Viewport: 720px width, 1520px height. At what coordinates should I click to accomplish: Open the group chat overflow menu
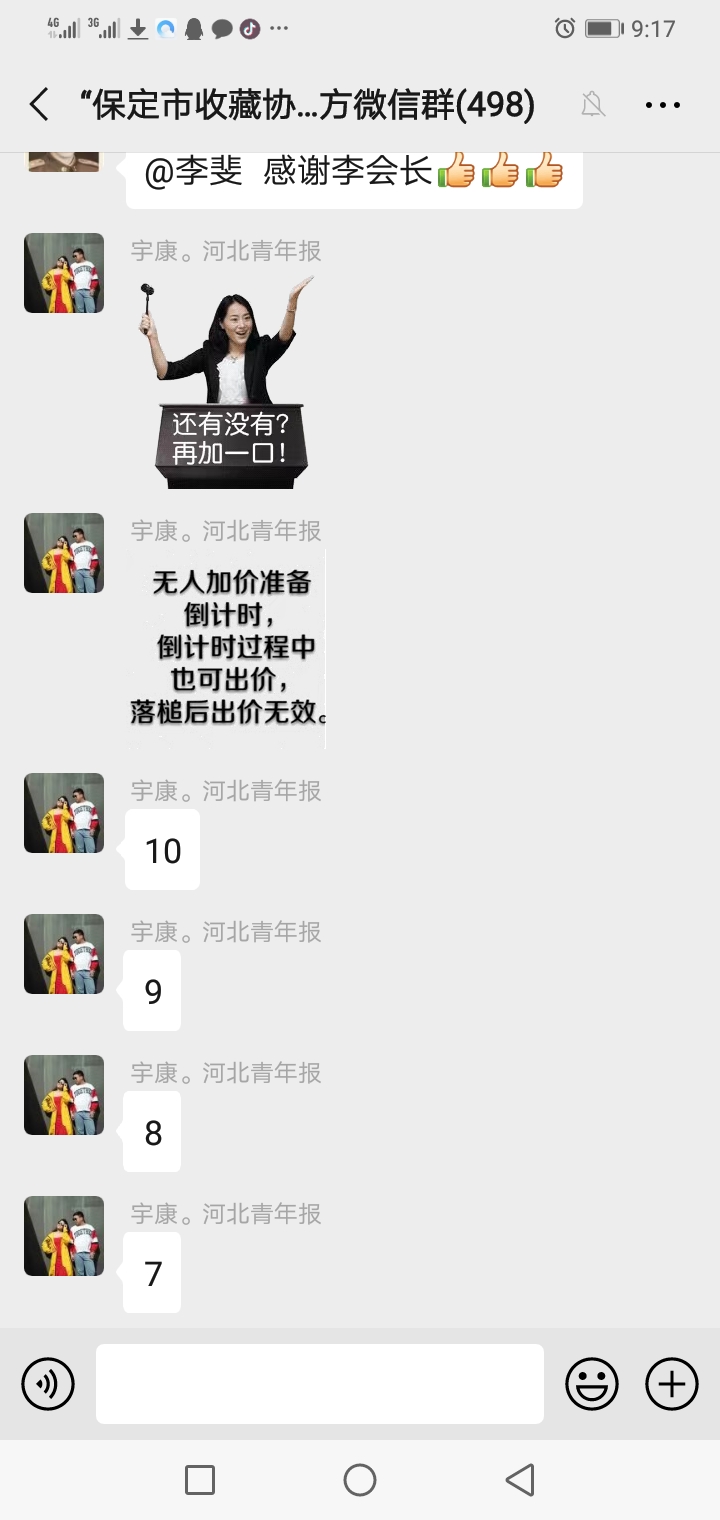click(x=663, y=104)
